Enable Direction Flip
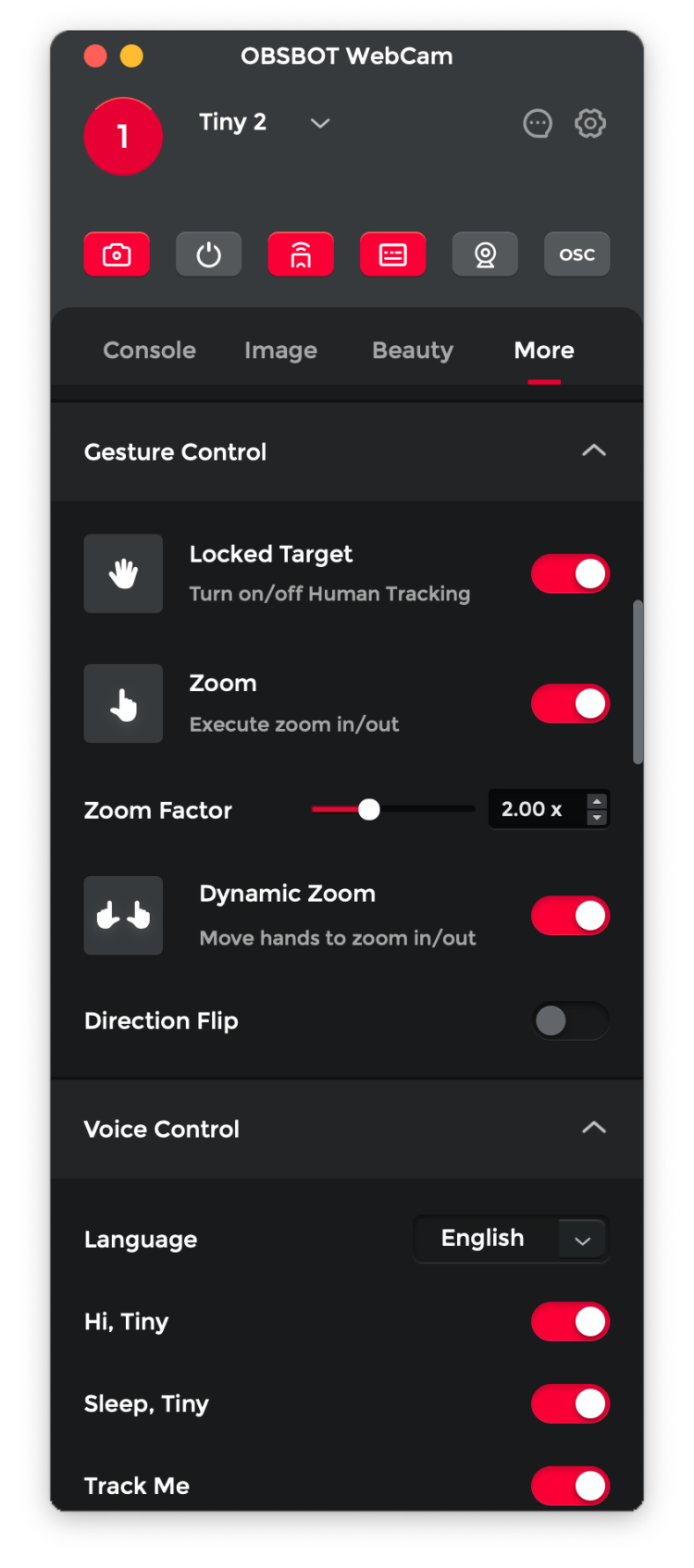The width and height of the screenshot is (694, 1568). pyautogui.click(x=570, y=1021)
